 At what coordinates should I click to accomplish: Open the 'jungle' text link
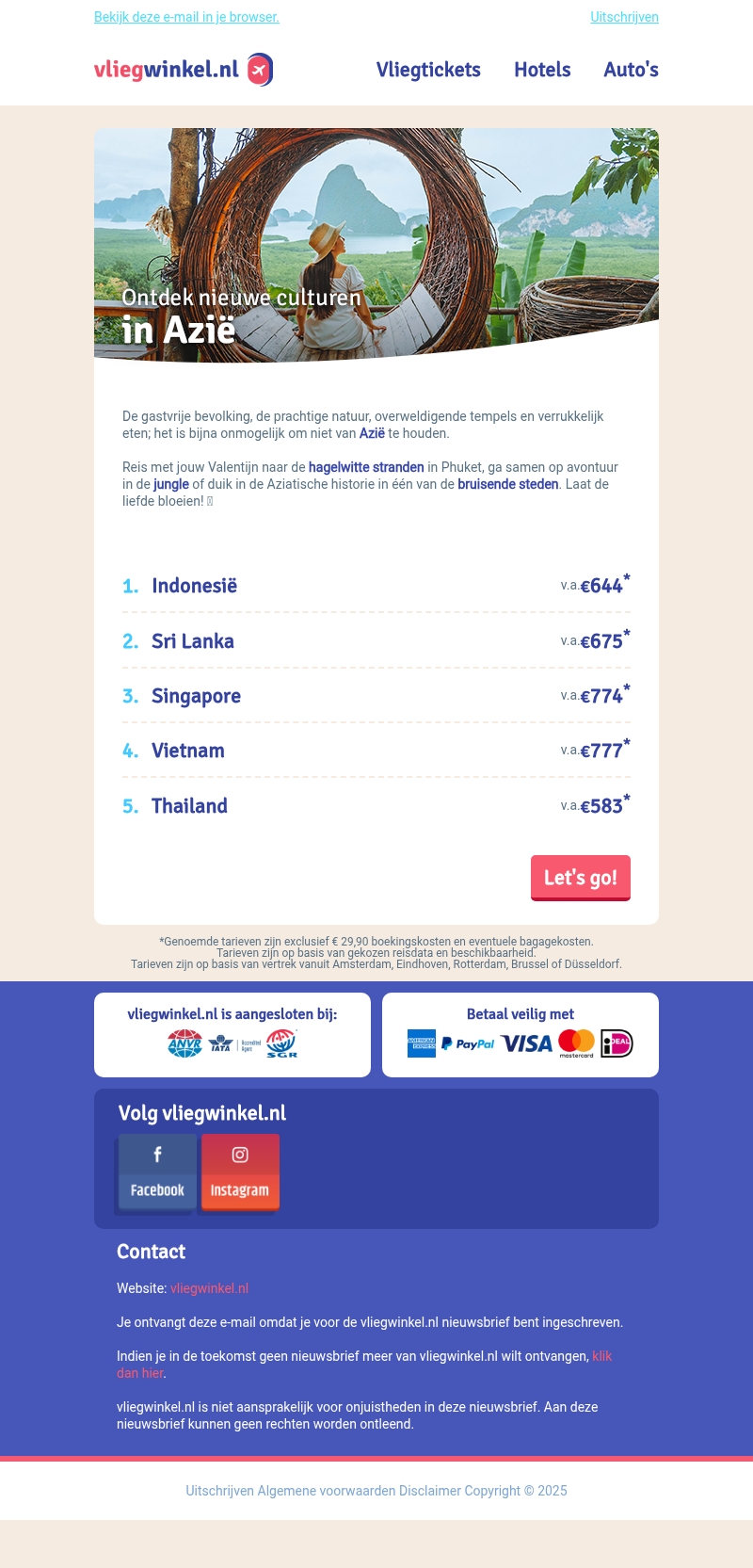(x=171, y=484)
